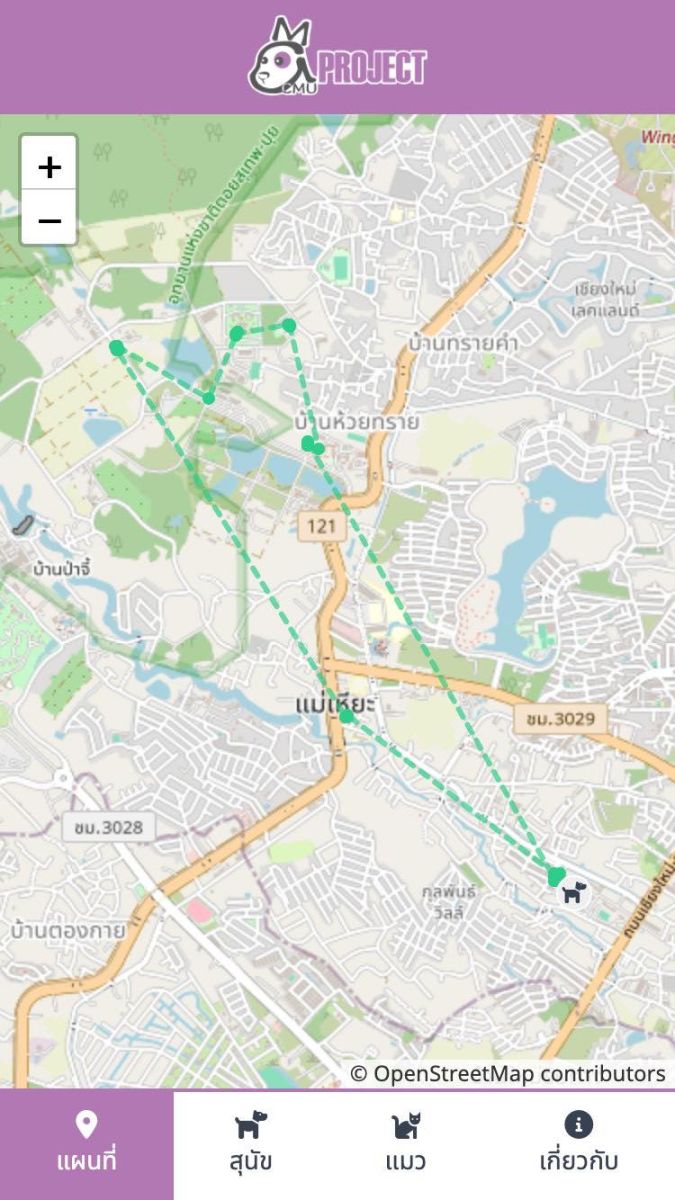Tap the dog marker on the map
Image resolution: width=675 pixels, height=1200 pixels.
(x=572, y=892)
